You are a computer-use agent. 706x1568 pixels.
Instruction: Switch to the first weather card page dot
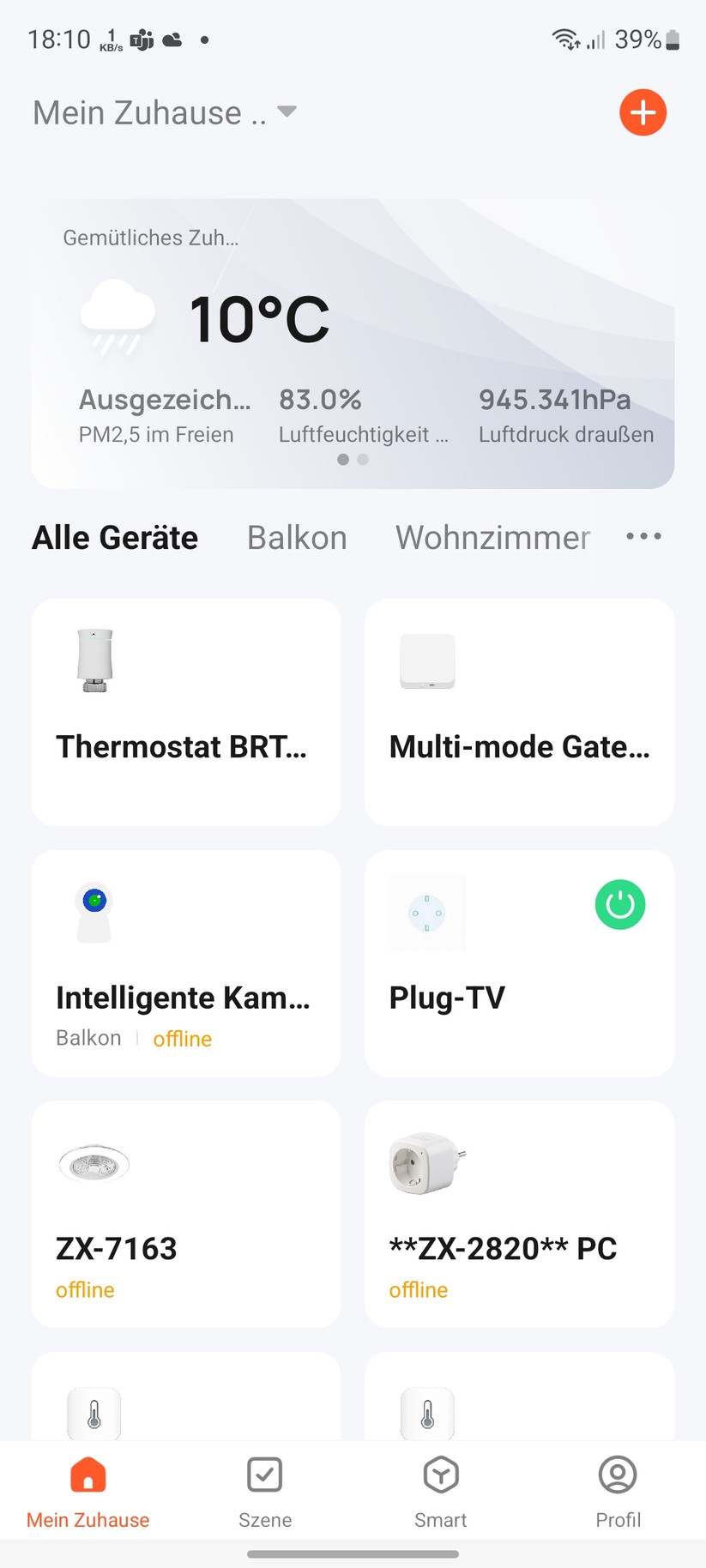(x=342, y=460)
